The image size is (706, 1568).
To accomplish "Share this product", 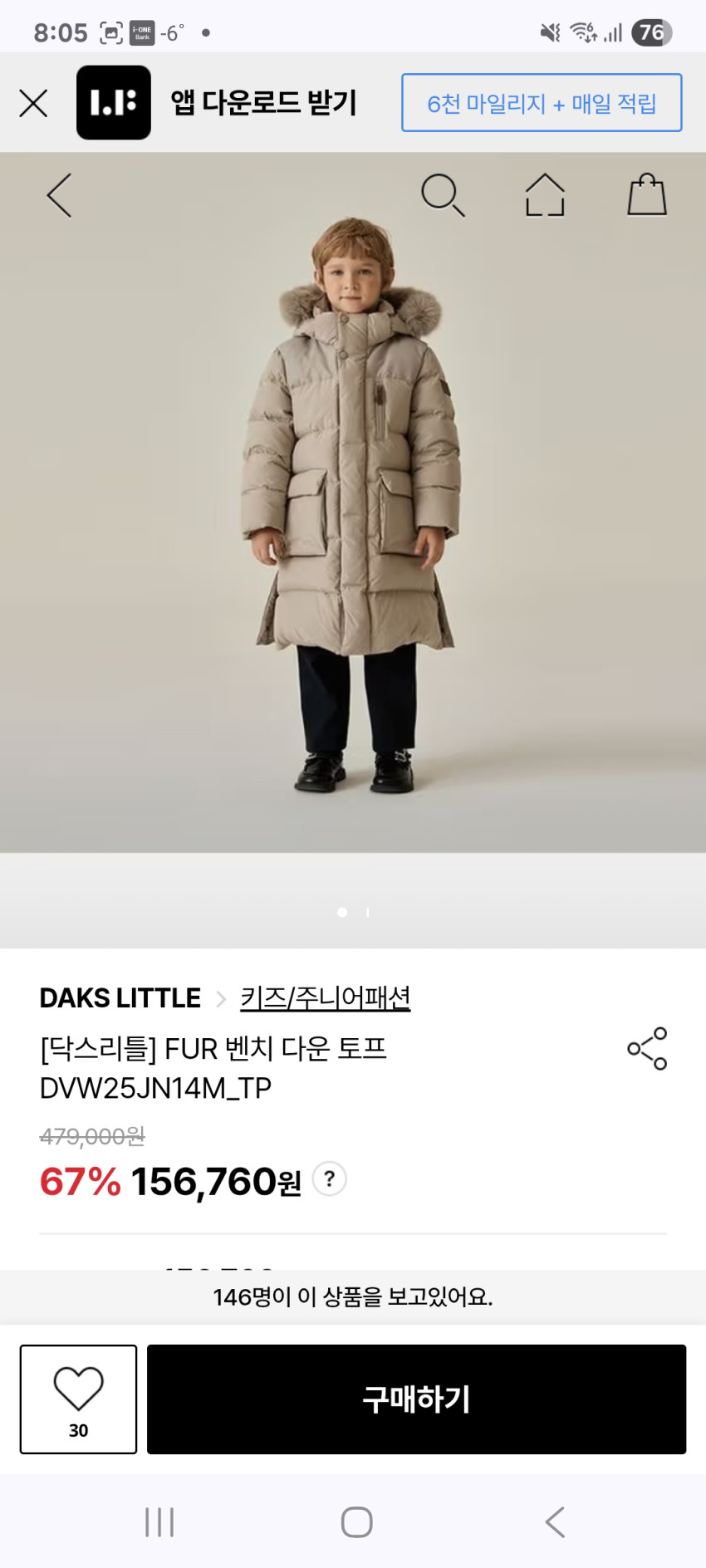I will tap(647, 1048).
